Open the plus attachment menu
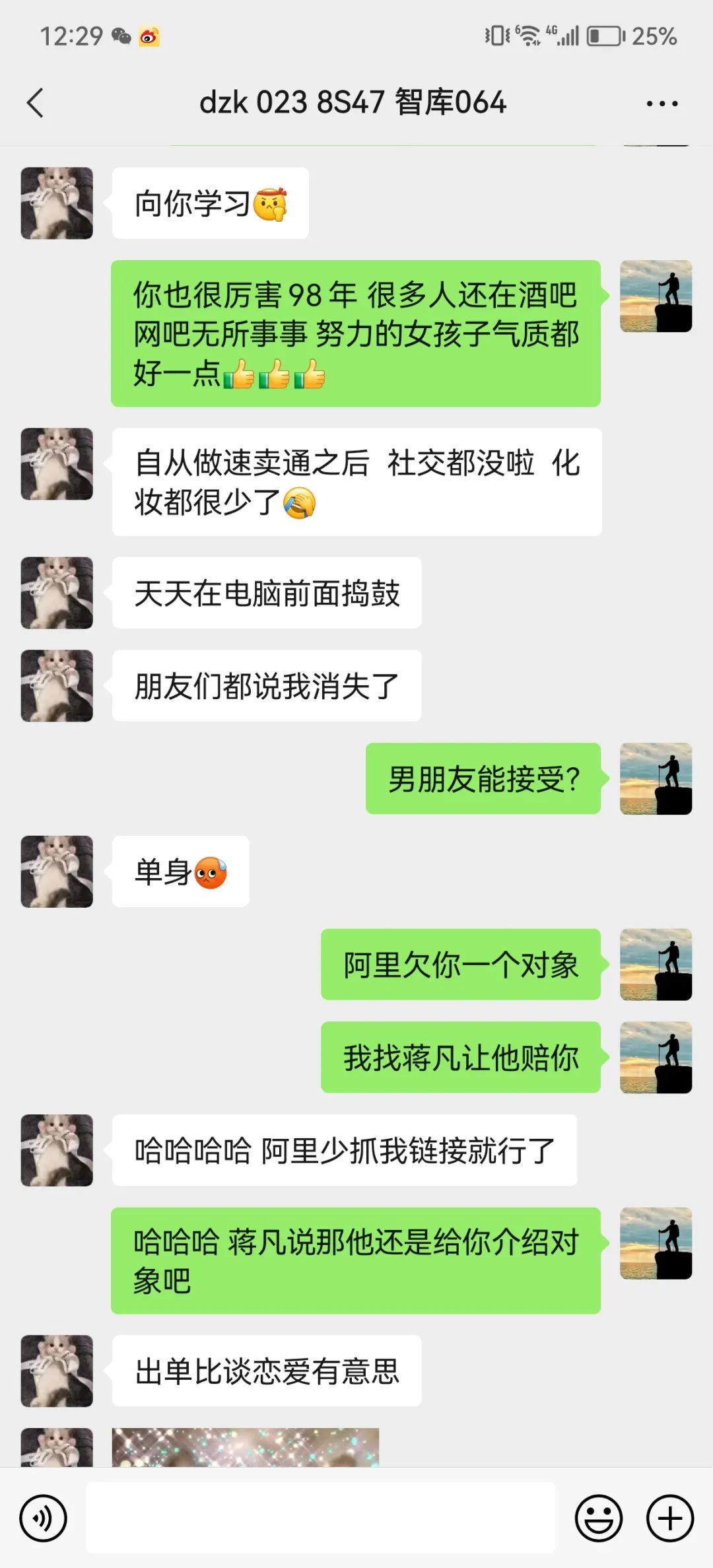 coord(669,1518)
